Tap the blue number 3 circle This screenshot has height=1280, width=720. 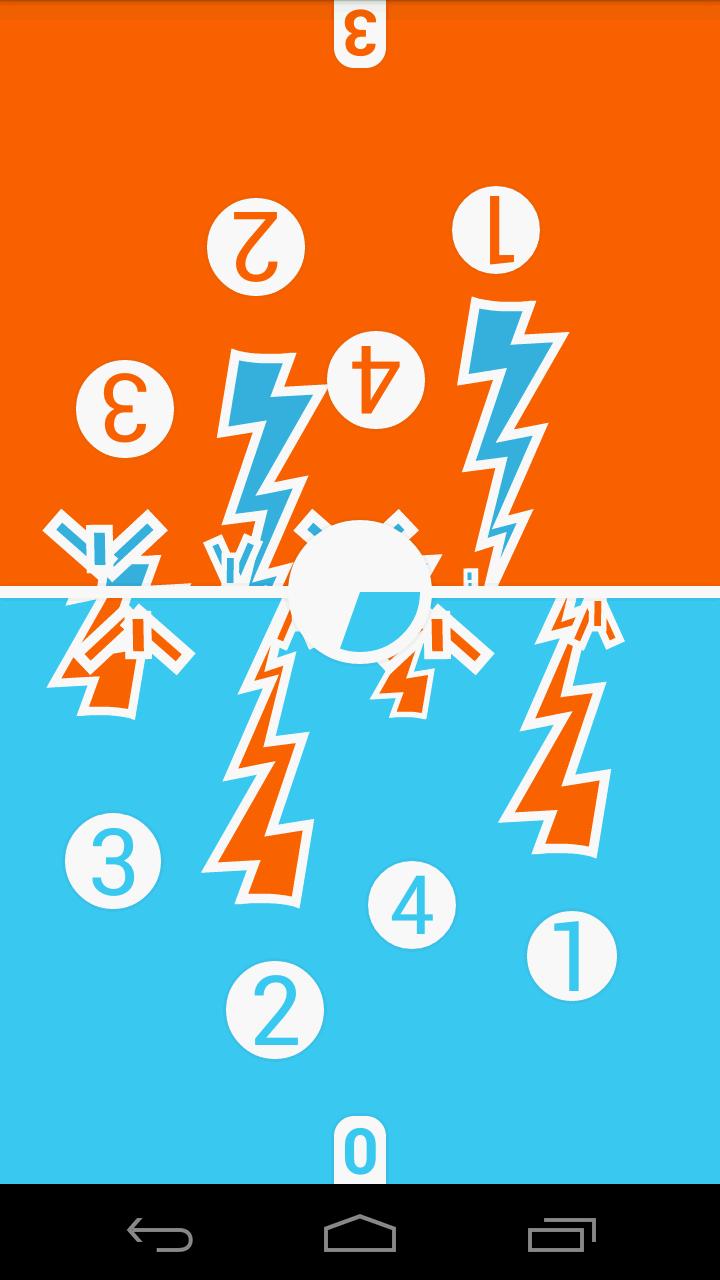(113, 861)
